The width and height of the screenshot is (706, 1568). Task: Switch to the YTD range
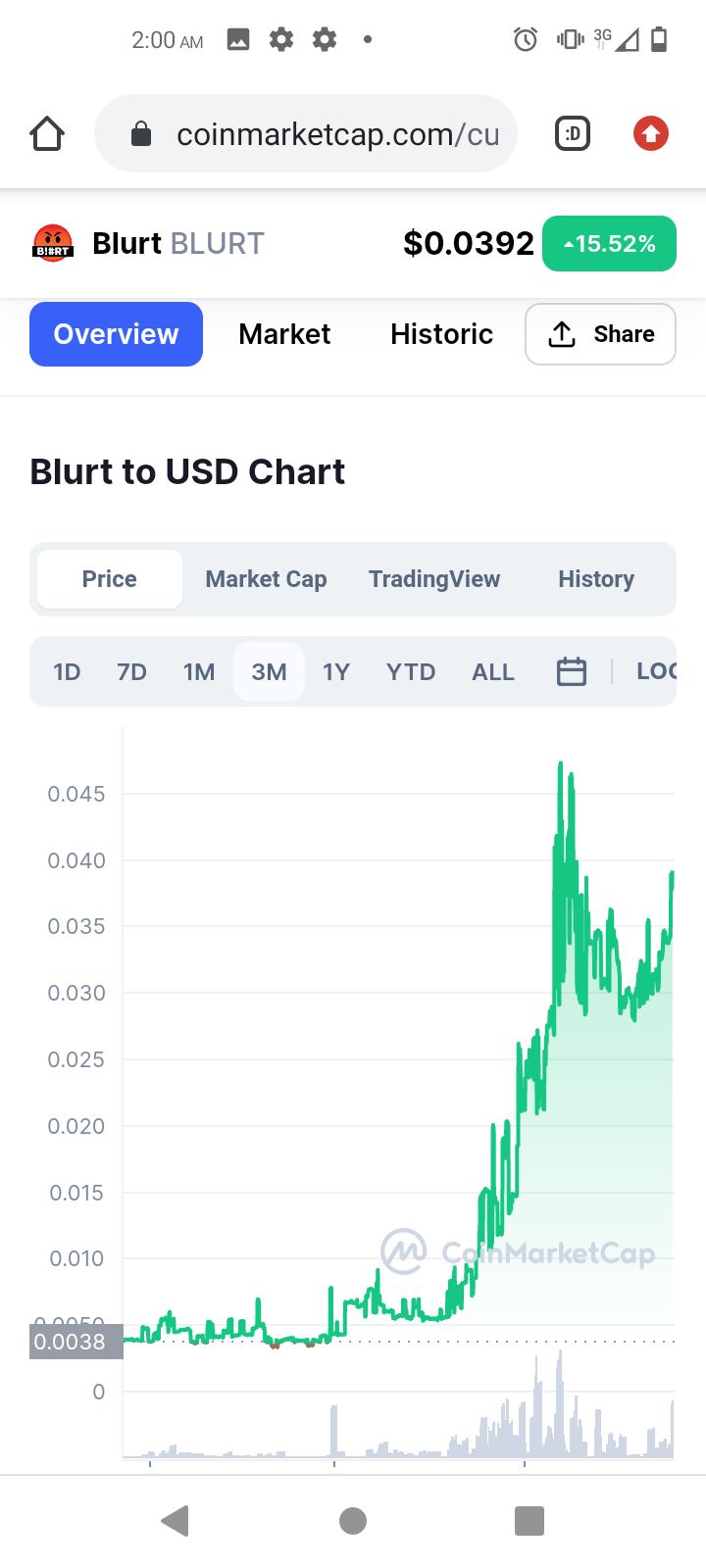point(411,672)
